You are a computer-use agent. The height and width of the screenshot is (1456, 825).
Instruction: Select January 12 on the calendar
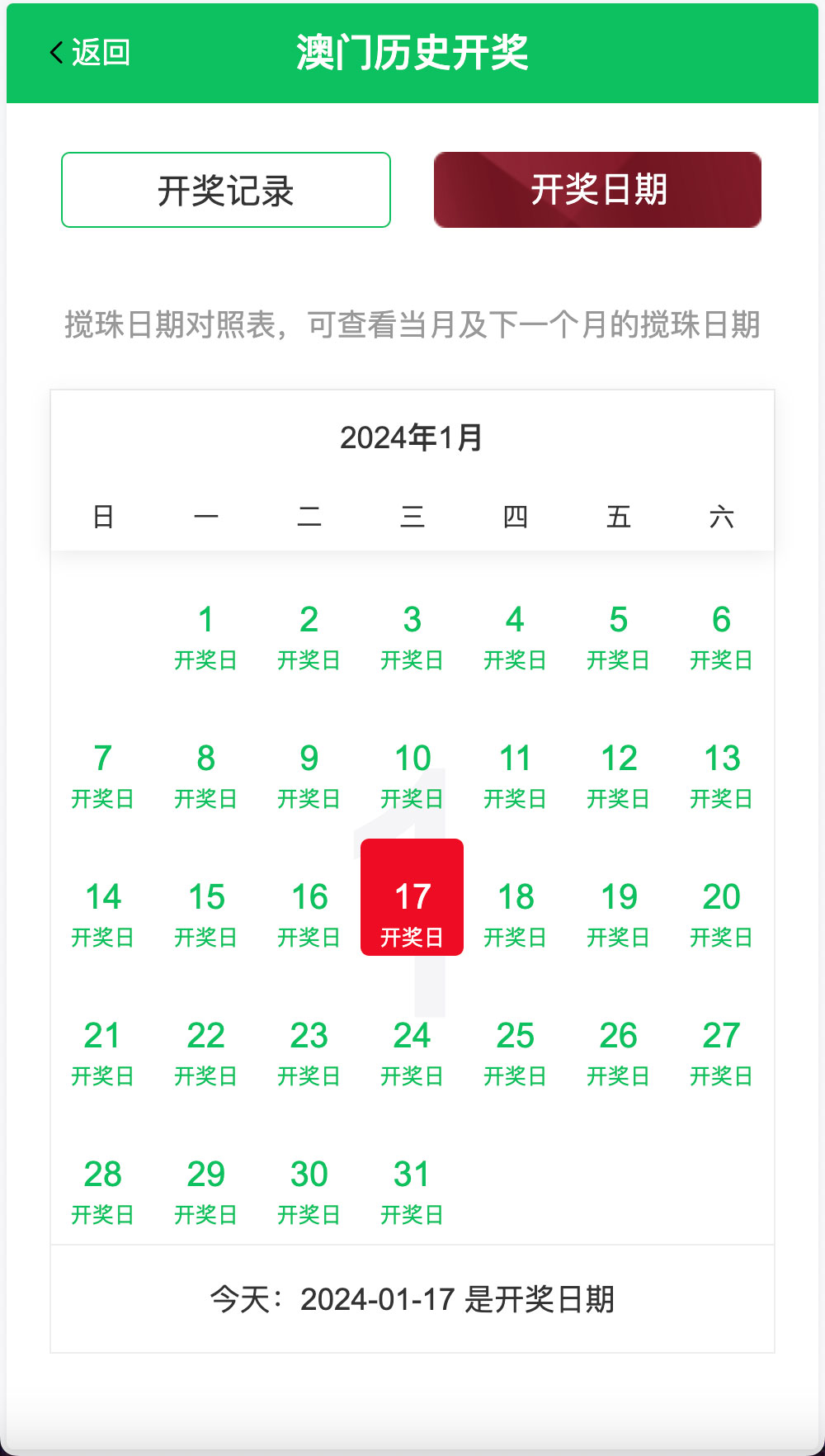click(618, 774)
